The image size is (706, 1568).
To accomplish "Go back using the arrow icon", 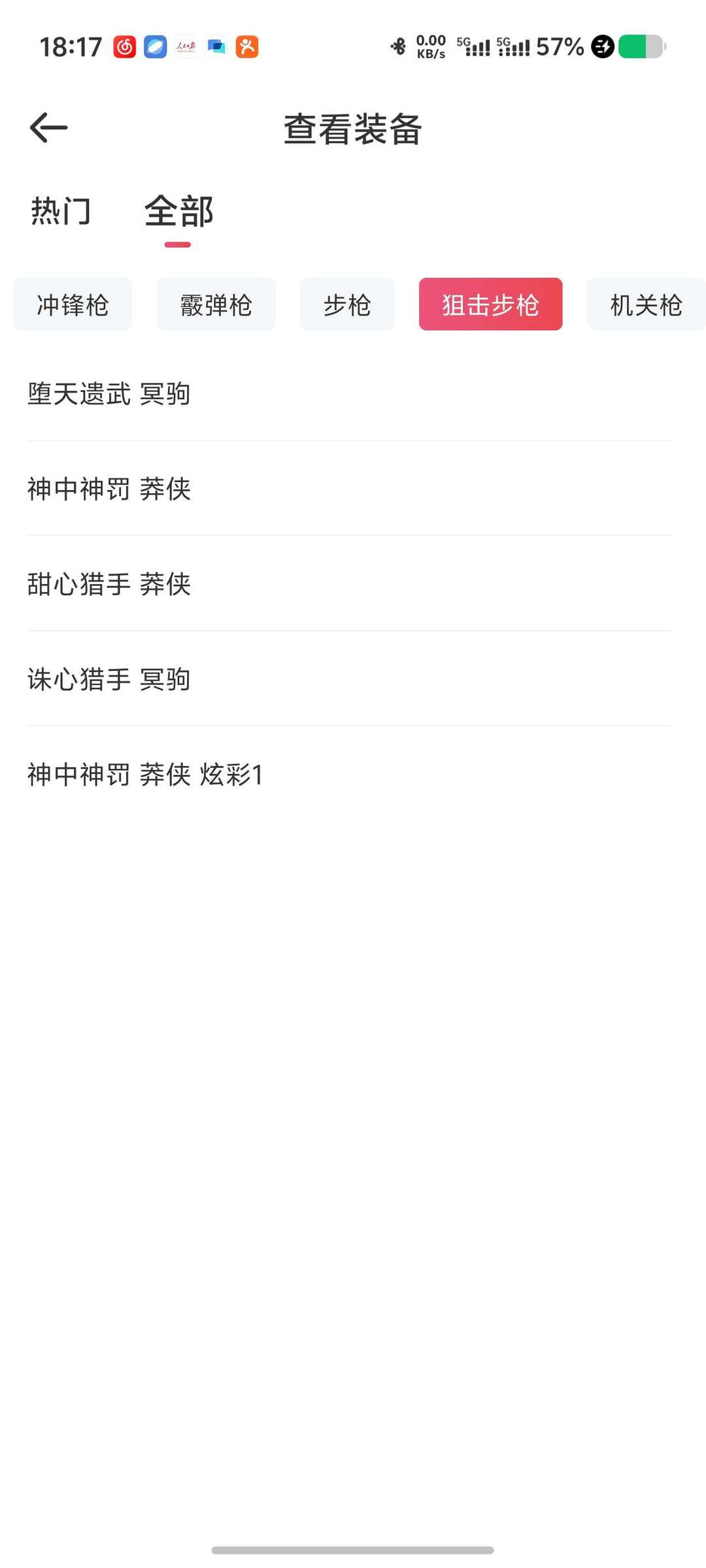I will tap(49, 127).
